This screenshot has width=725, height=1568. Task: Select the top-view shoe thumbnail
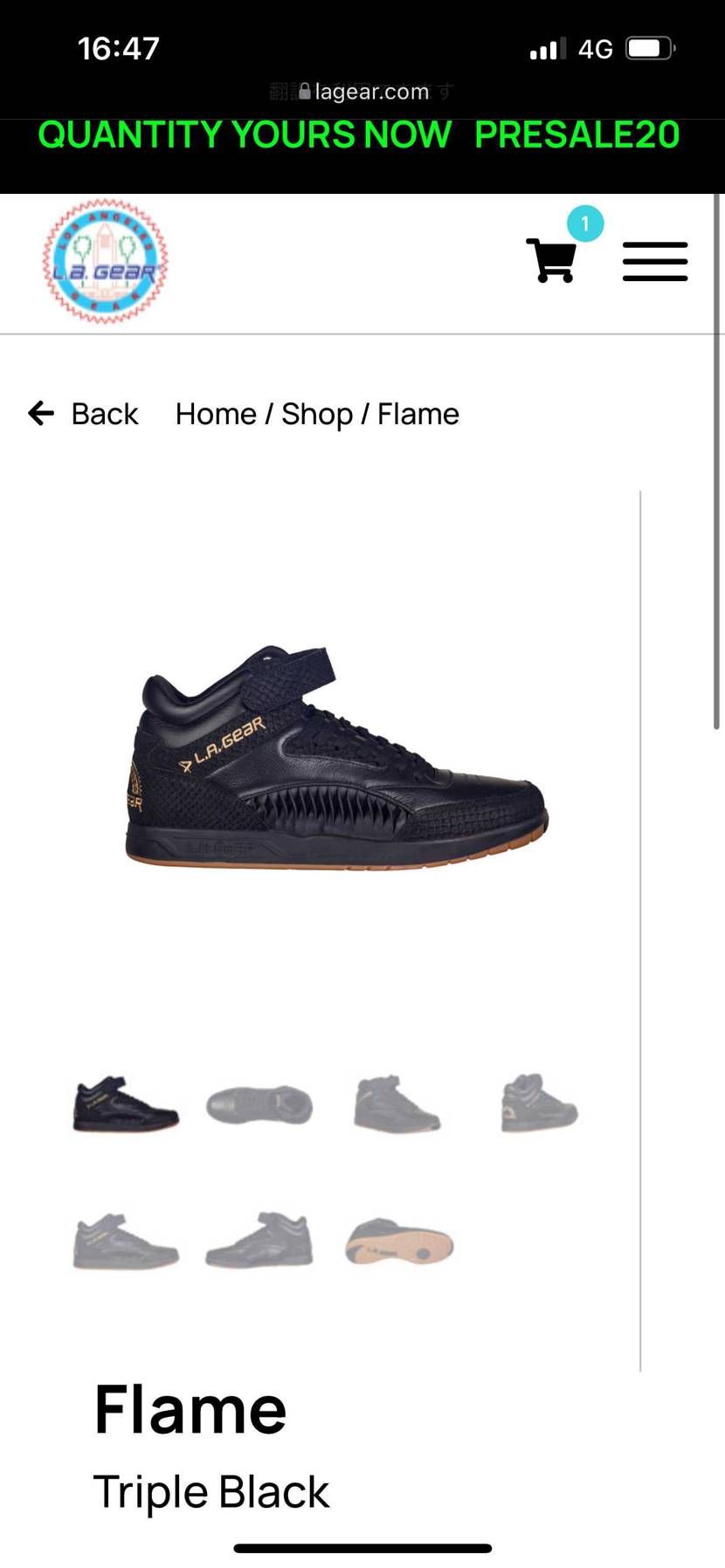click(259, 1104)
